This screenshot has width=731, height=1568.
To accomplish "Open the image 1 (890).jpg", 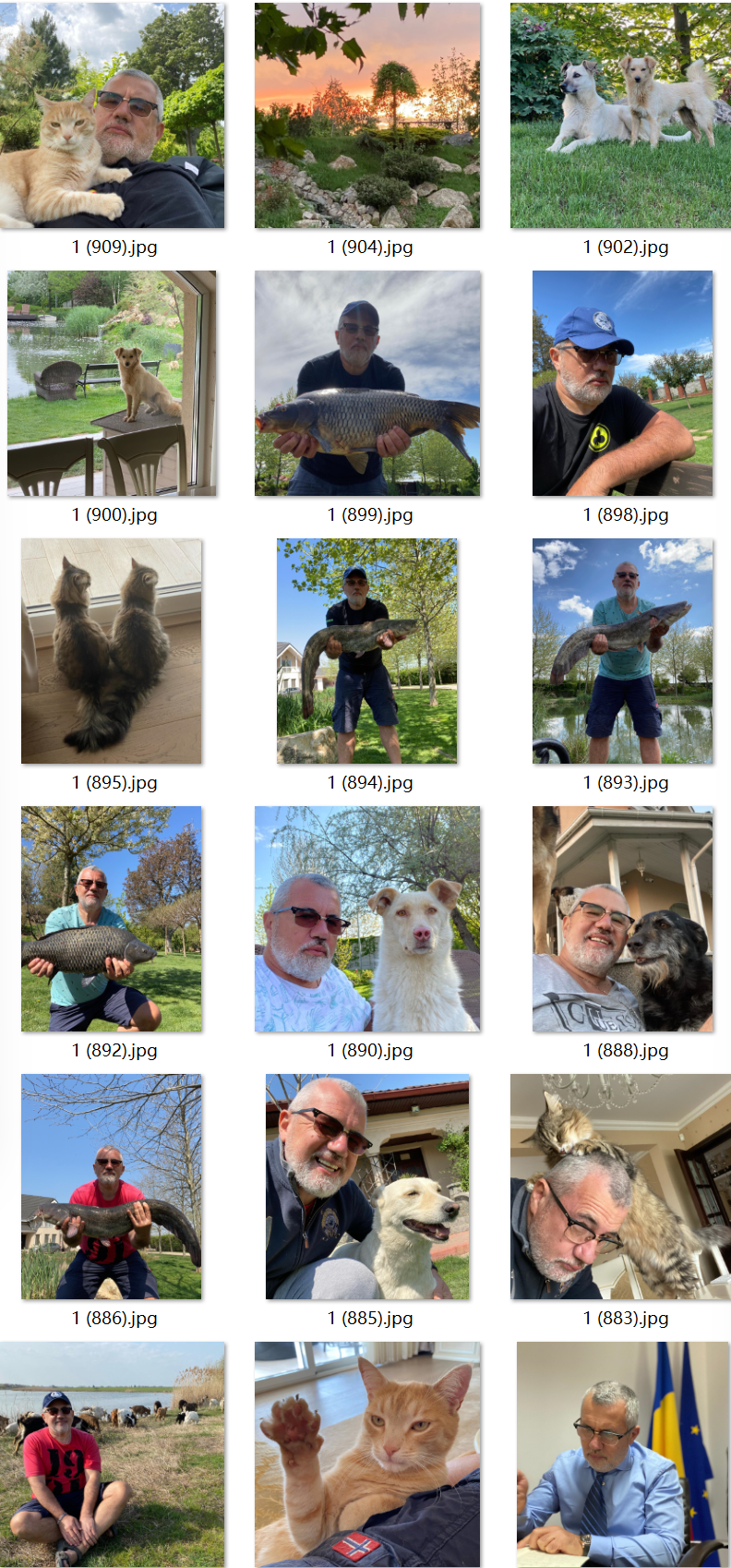I will [367, 919].
